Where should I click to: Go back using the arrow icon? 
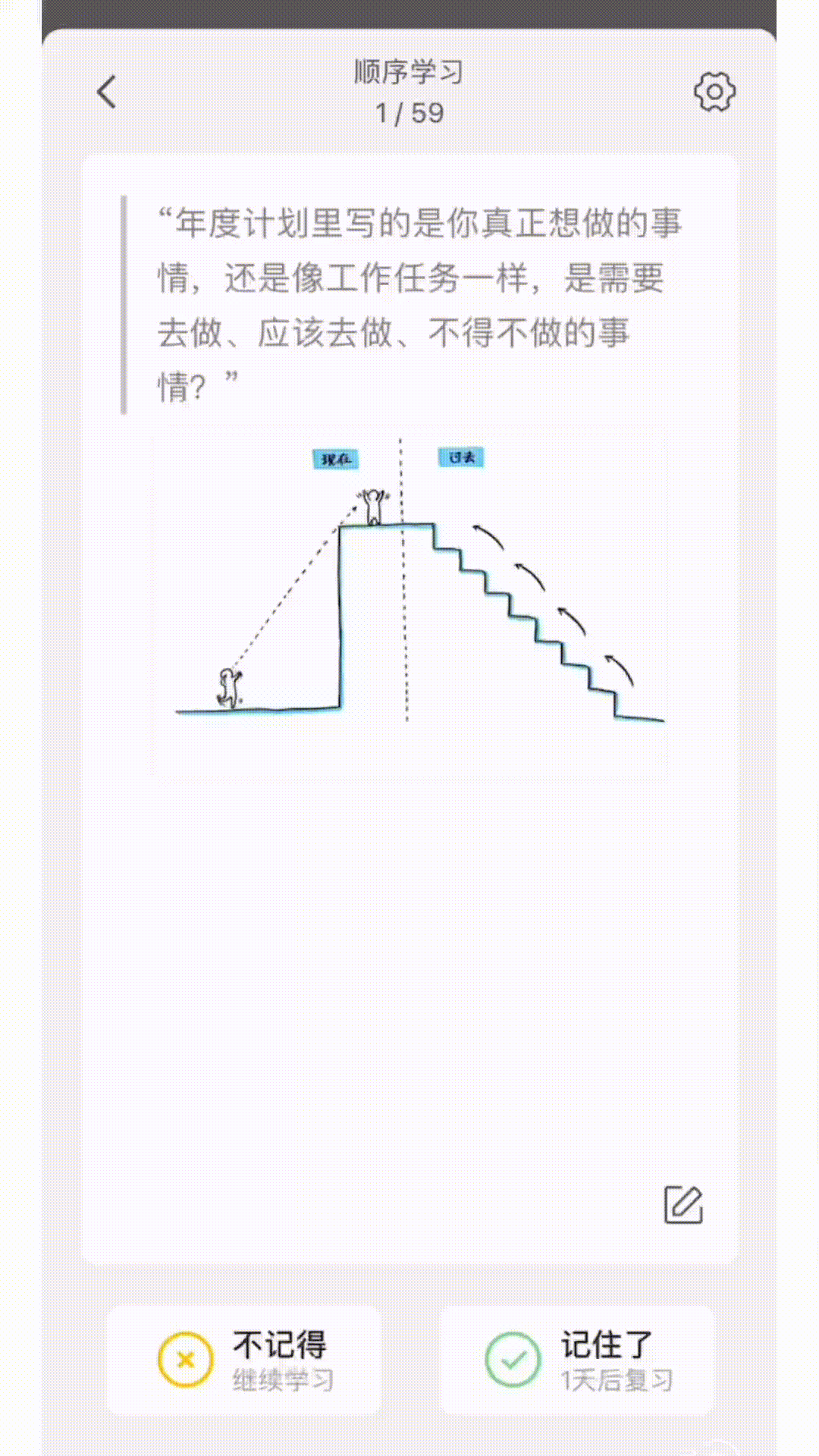[x=107, y=92]
